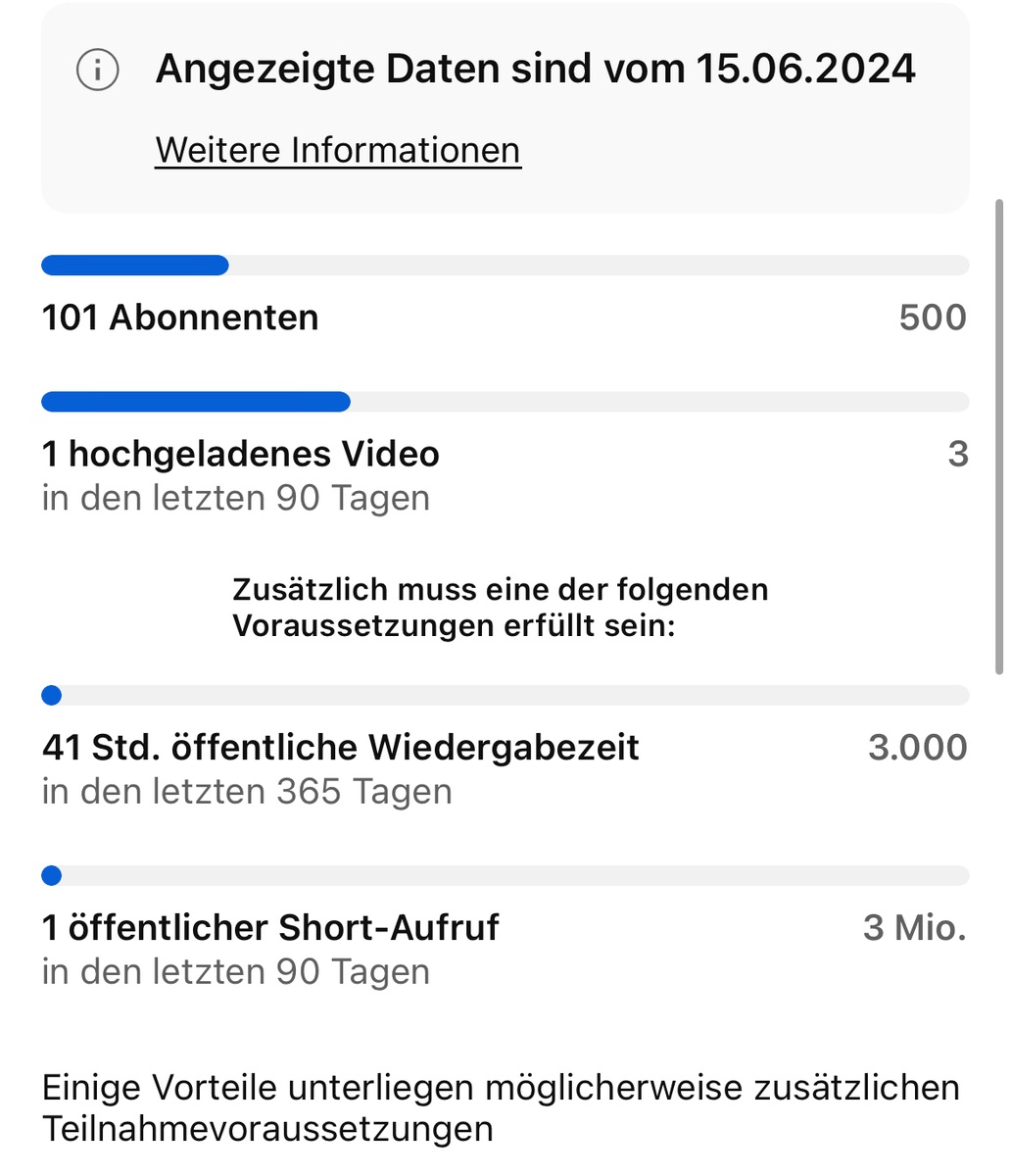The width and height of the screenshot is (1011, 1176).
Task: Open the 'Weitere Informationen' link
Action: coord(338,151)
